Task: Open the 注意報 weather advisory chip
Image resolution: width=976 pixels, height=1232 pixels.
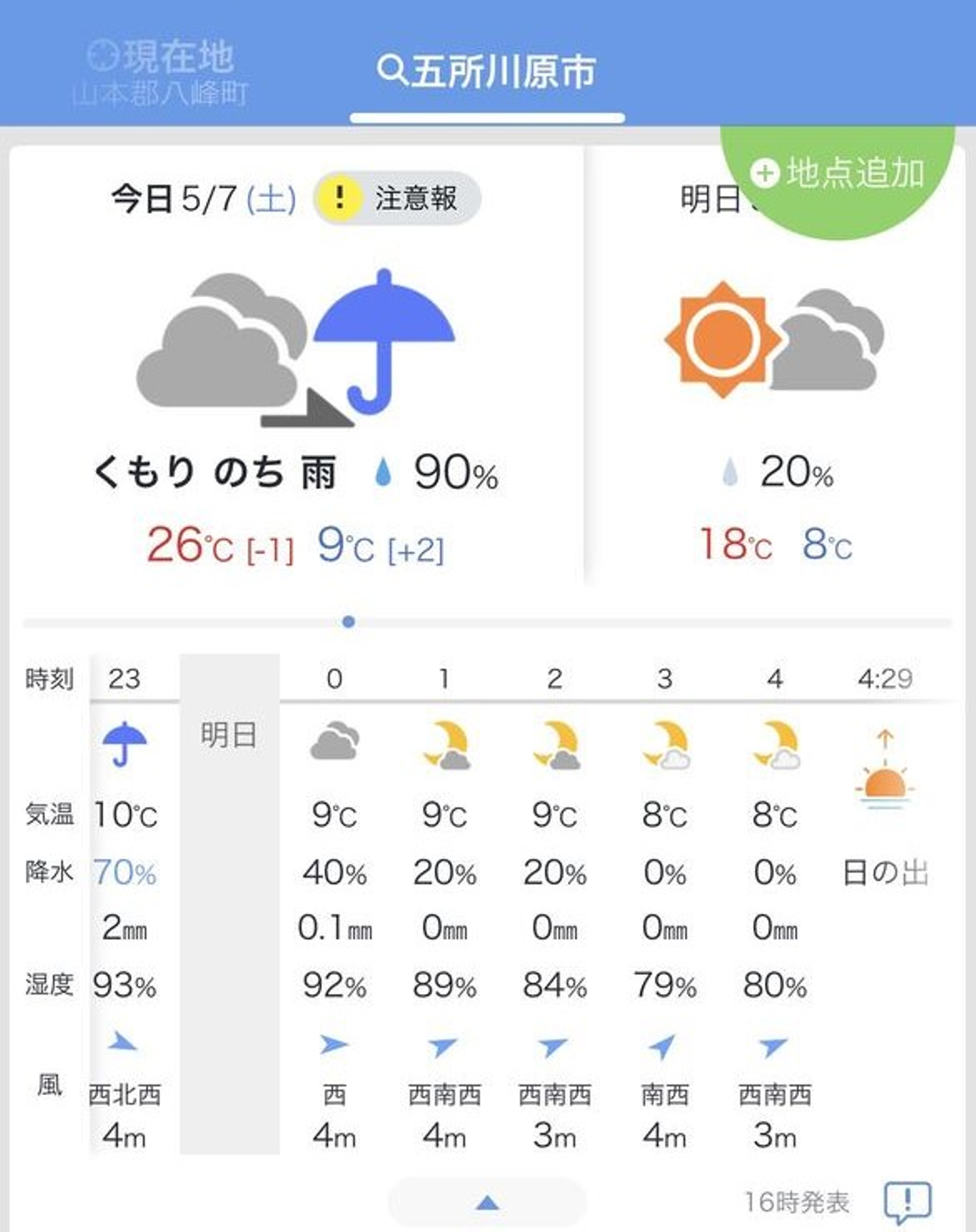Action: click(397, 199)
